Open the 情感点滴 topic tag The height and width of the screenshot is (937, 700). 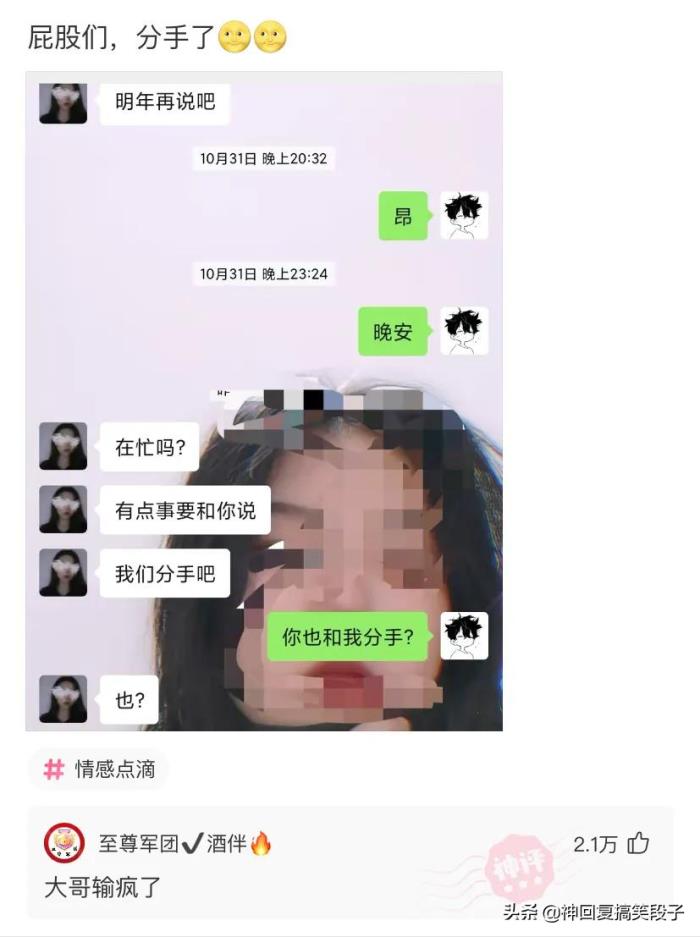(98, 769)
